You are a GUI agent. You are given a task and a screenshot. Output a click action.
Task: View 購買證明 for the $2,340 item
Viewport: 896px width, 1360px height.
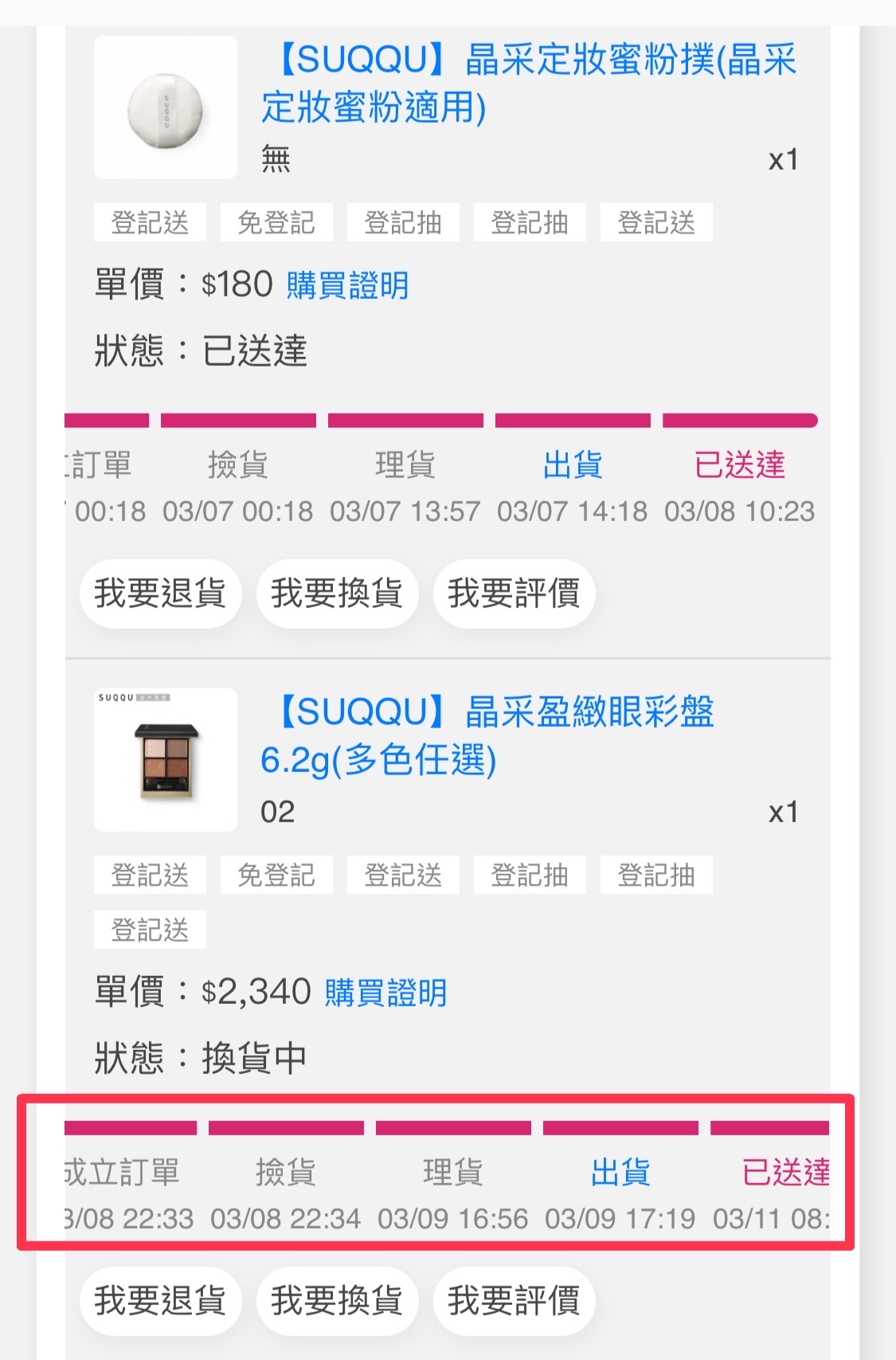click(385, 993)
